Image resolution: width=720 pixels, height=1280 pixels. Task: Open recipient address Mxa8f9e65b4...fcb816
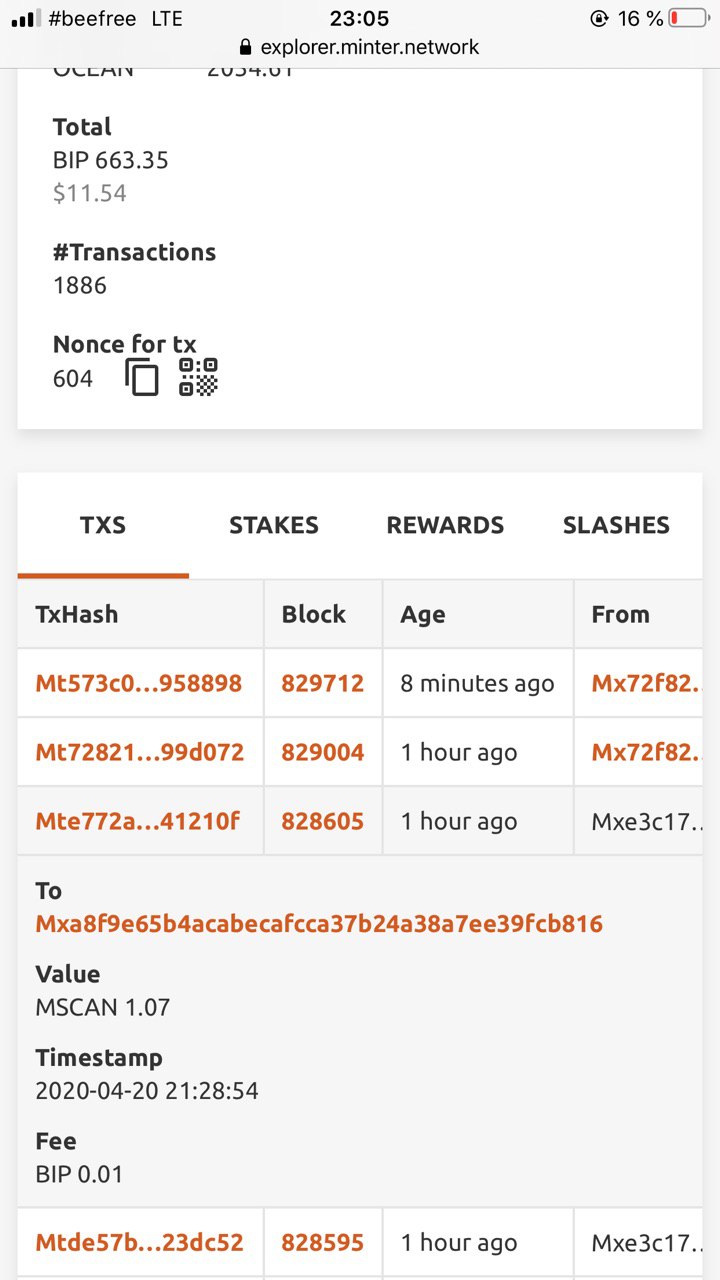point(319,923)
